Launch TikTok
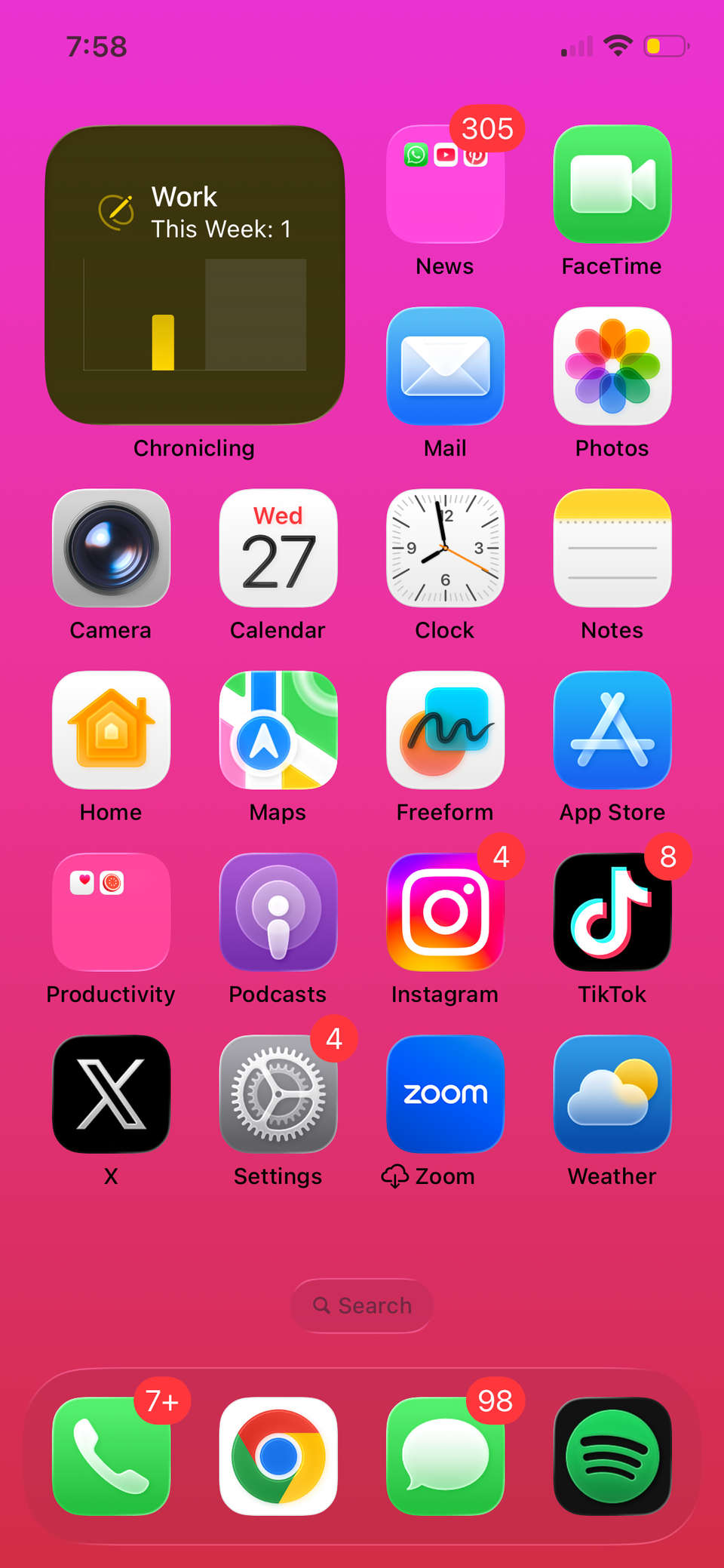724x1568 pixels. tap(612, 912)
